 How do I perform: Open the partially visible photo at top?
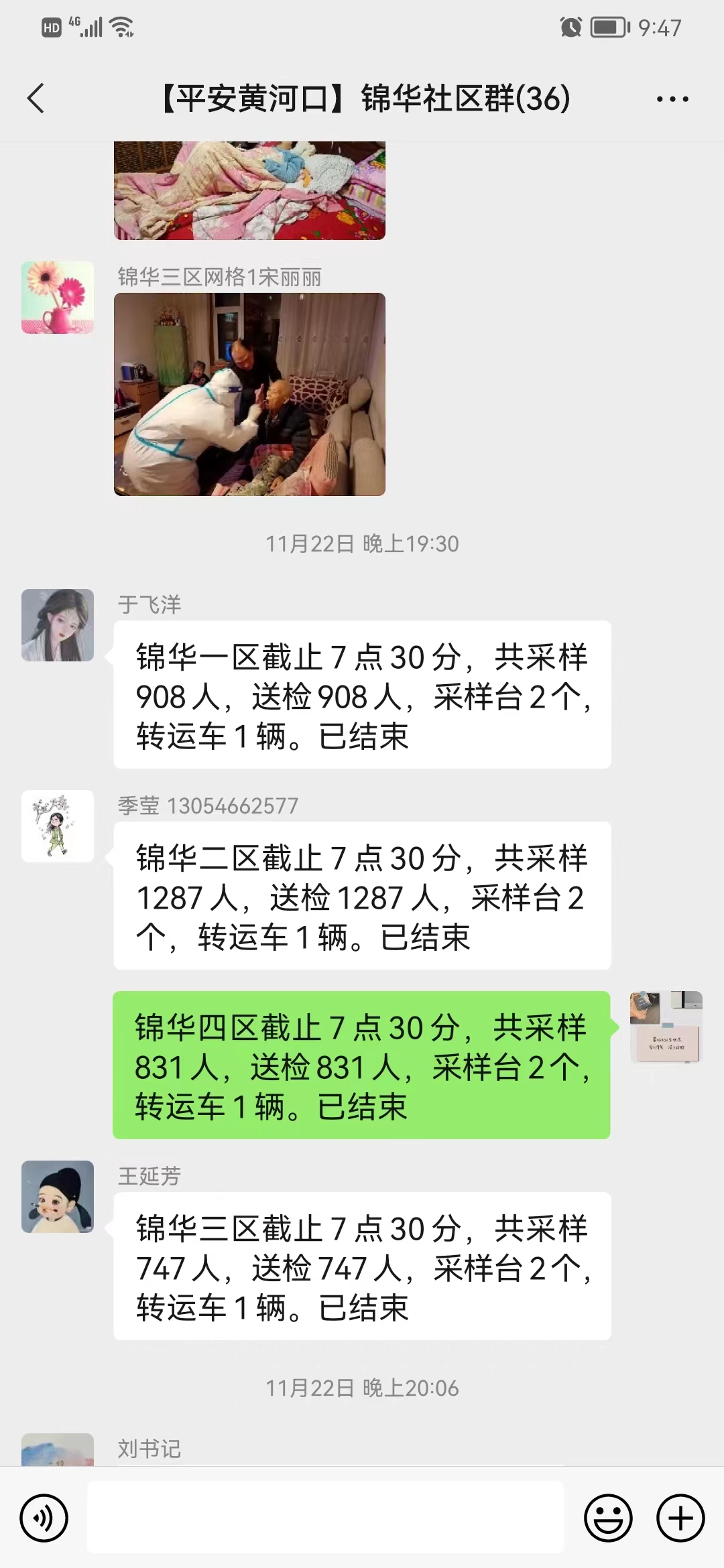tap(249, 190)
